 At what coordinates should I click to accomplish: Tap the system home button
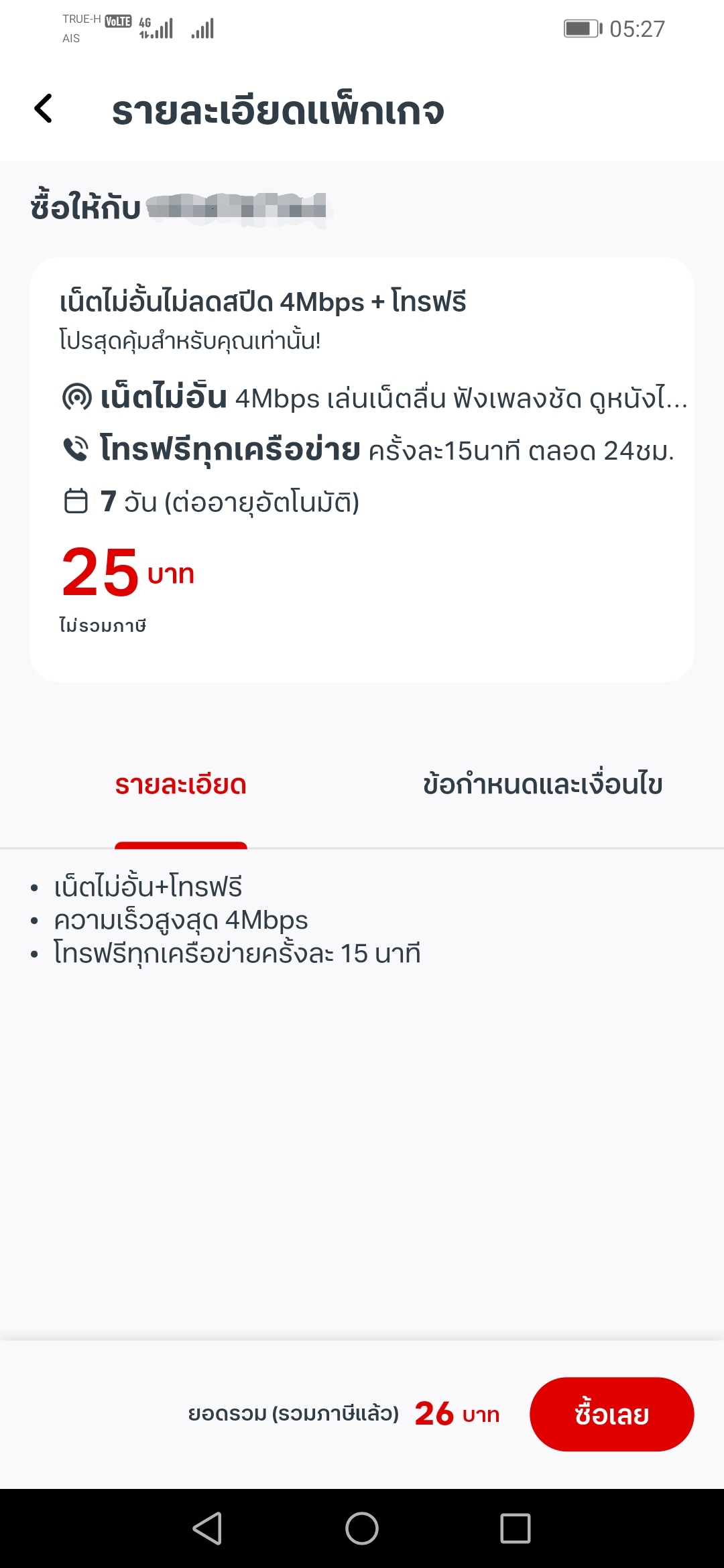(362, 1528)
